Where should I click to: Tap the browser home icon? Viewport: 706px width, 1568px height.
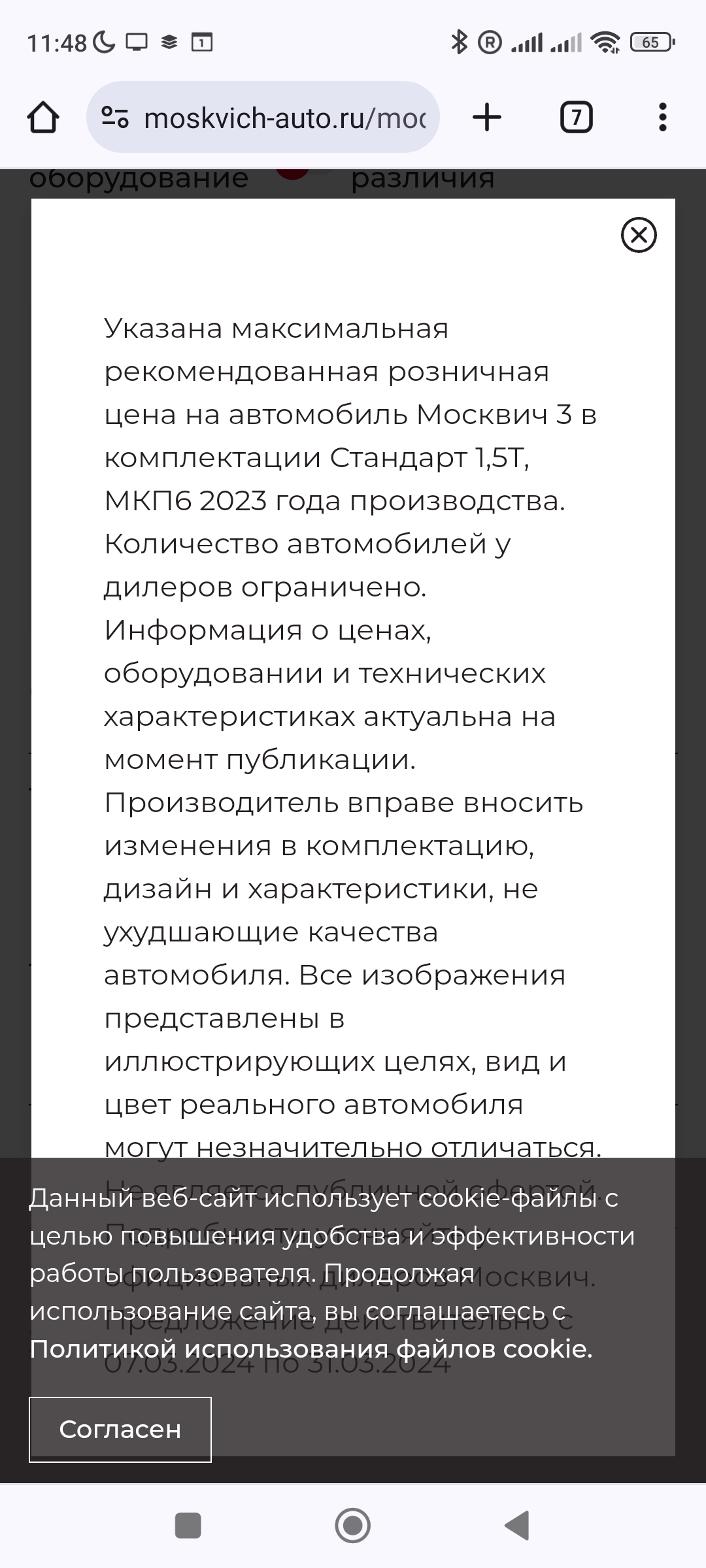click(43, 118)
